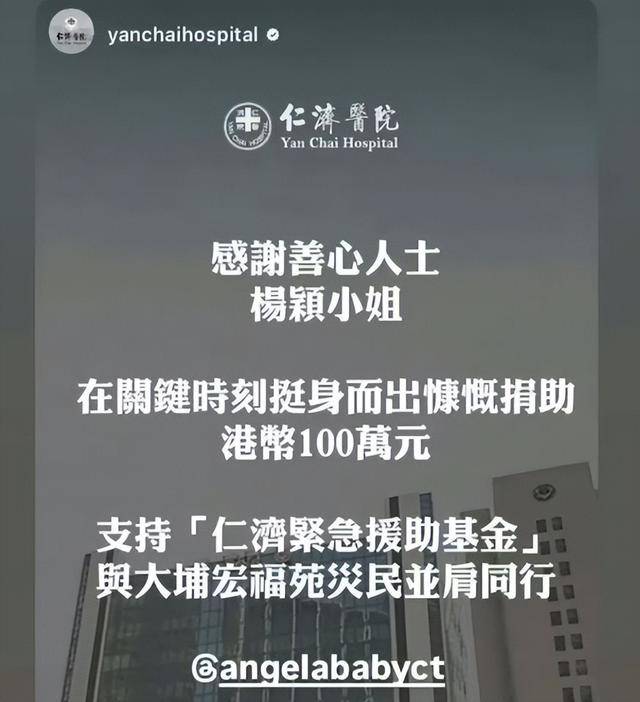Tap the @angelababyct mention sticker
Image resolution: width=640 pixels, height=702 pixels.
[x=318, y=666]
